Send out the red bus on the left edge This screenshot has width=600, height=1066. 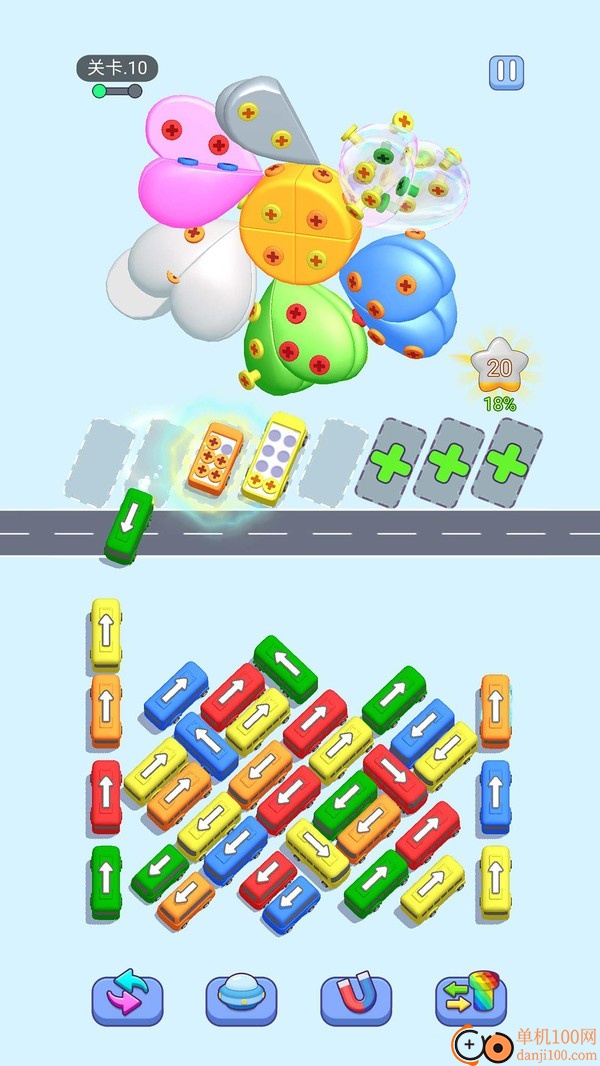pos(106,795)
